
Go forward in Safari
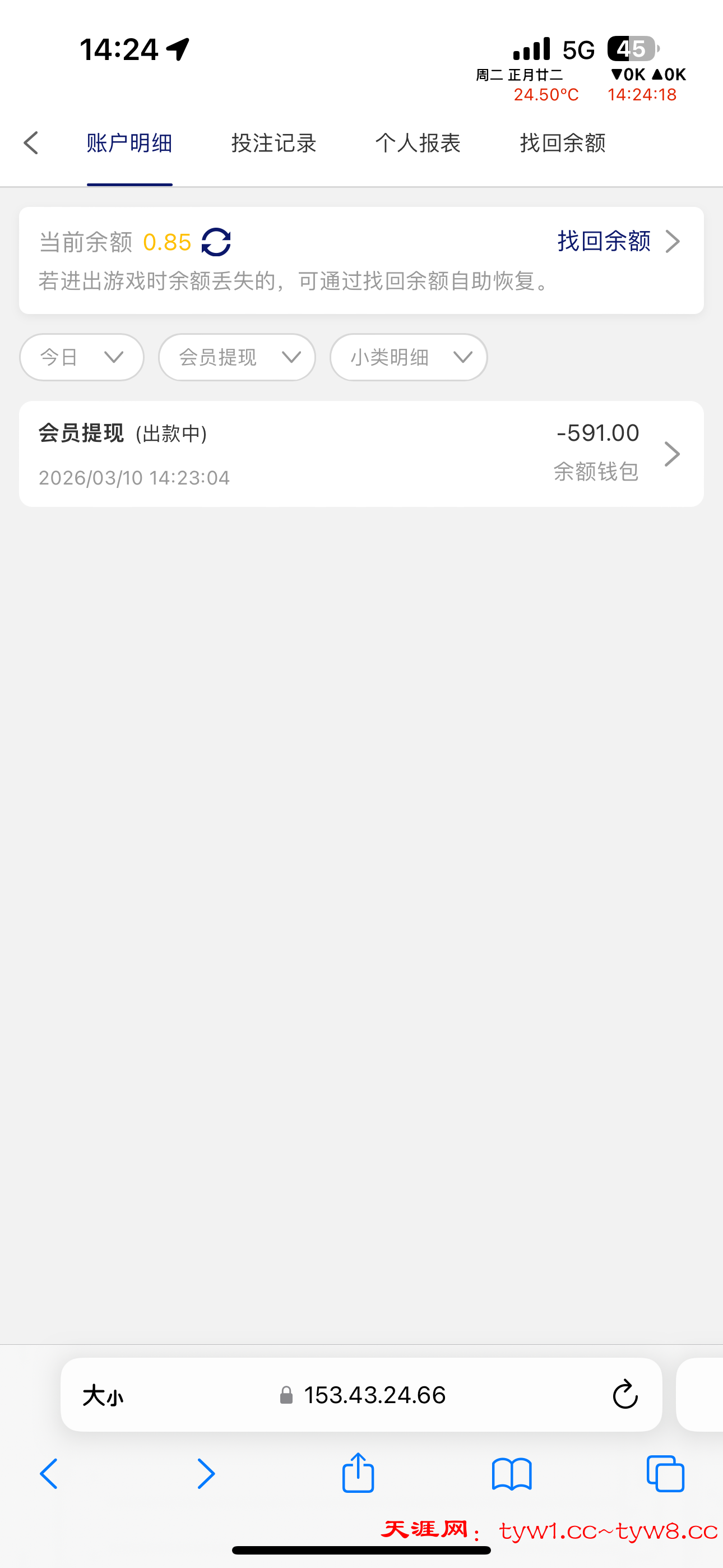click(x=206, y=1474)
